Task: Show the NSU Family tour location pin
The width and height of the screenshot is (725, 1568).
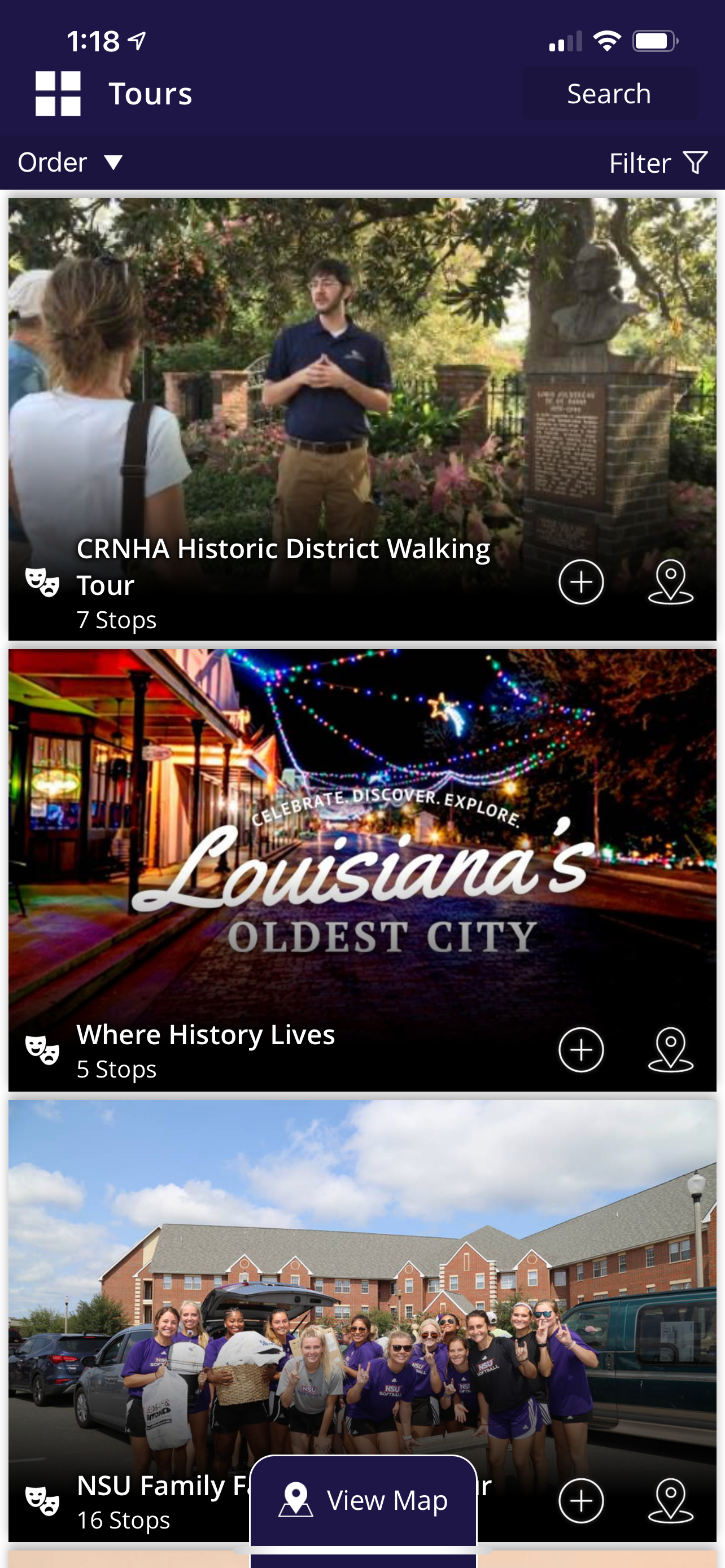Action: [670, 1500]
